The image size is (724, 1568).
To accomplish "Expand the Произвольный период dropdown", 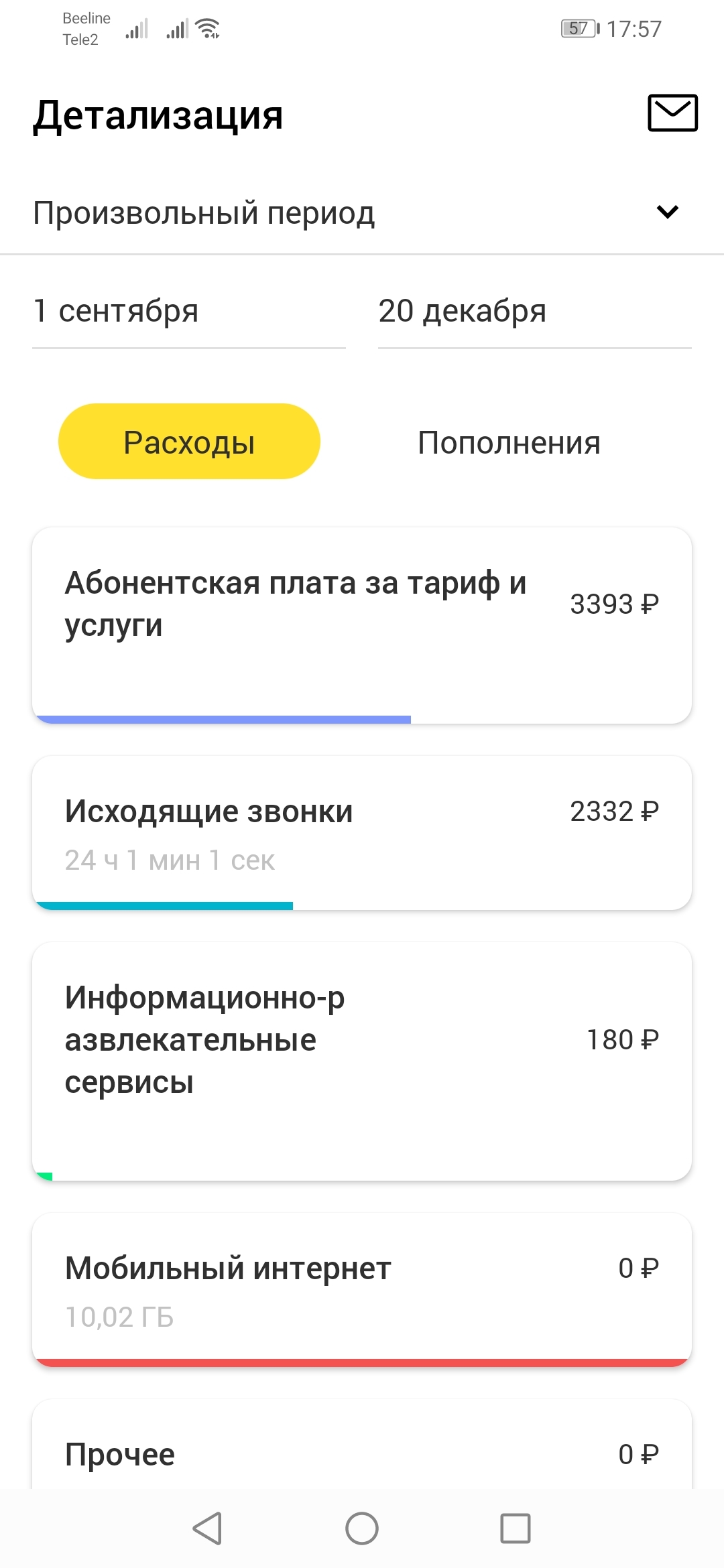I will point(667,212).
